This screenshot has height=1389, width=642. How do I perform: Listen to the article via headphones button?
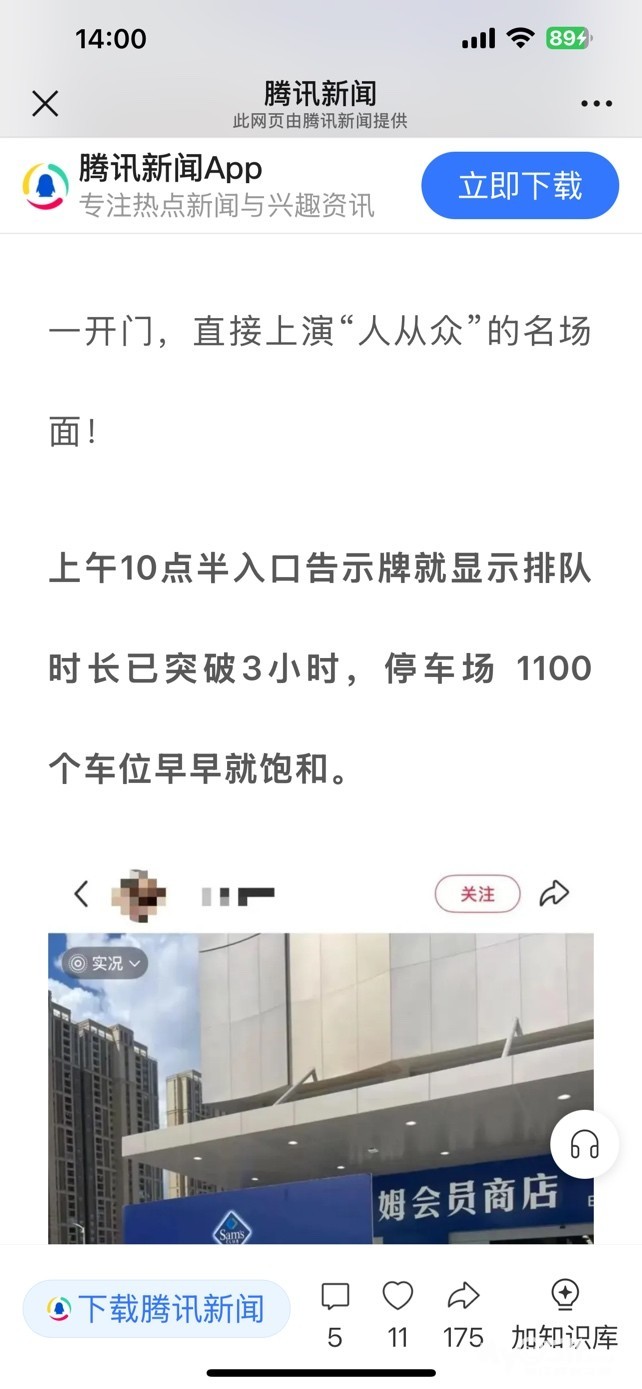click(584, 1144)
